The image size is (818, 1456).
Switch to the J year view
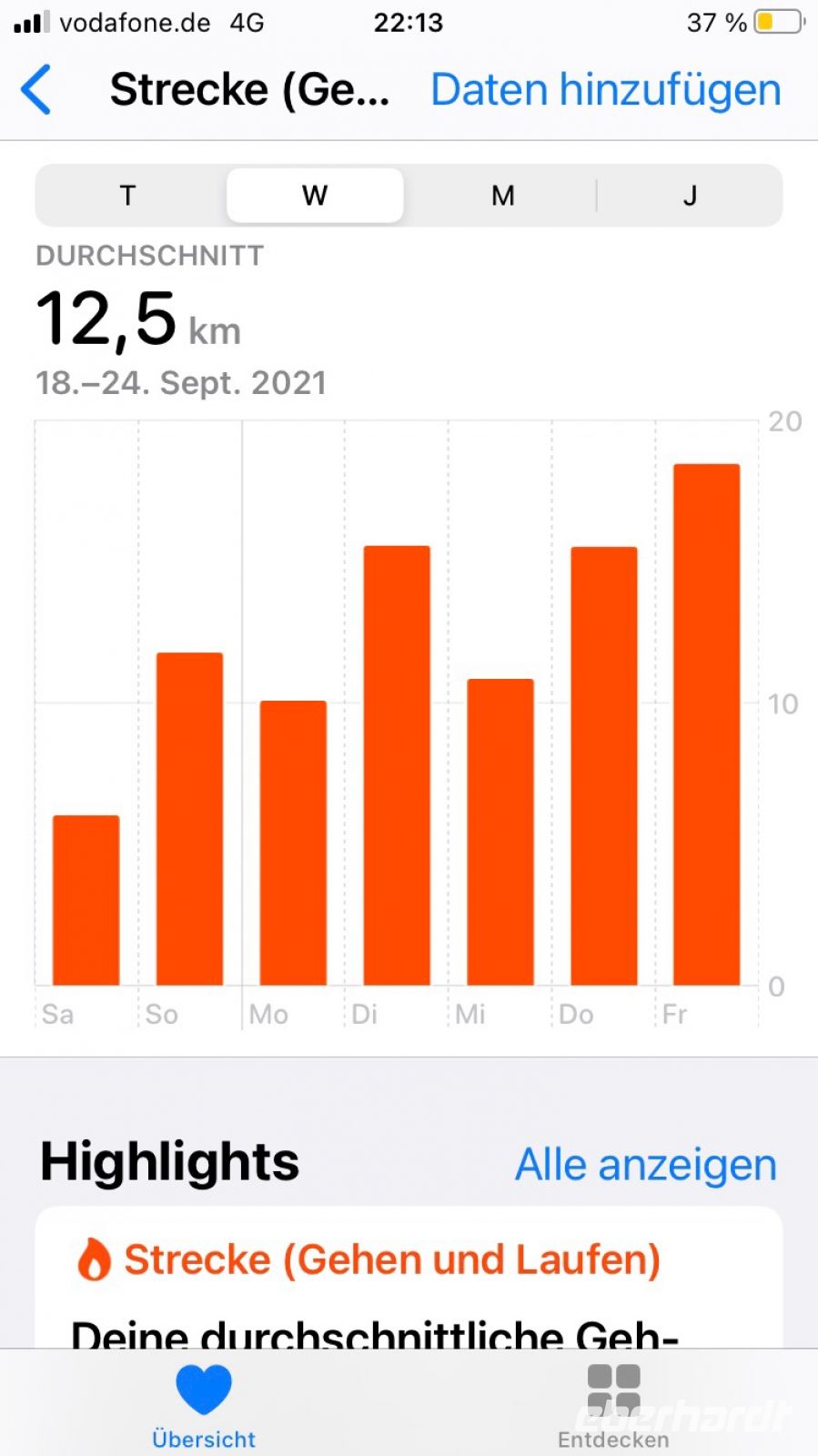pyautogui.click(x=690, y=196)
